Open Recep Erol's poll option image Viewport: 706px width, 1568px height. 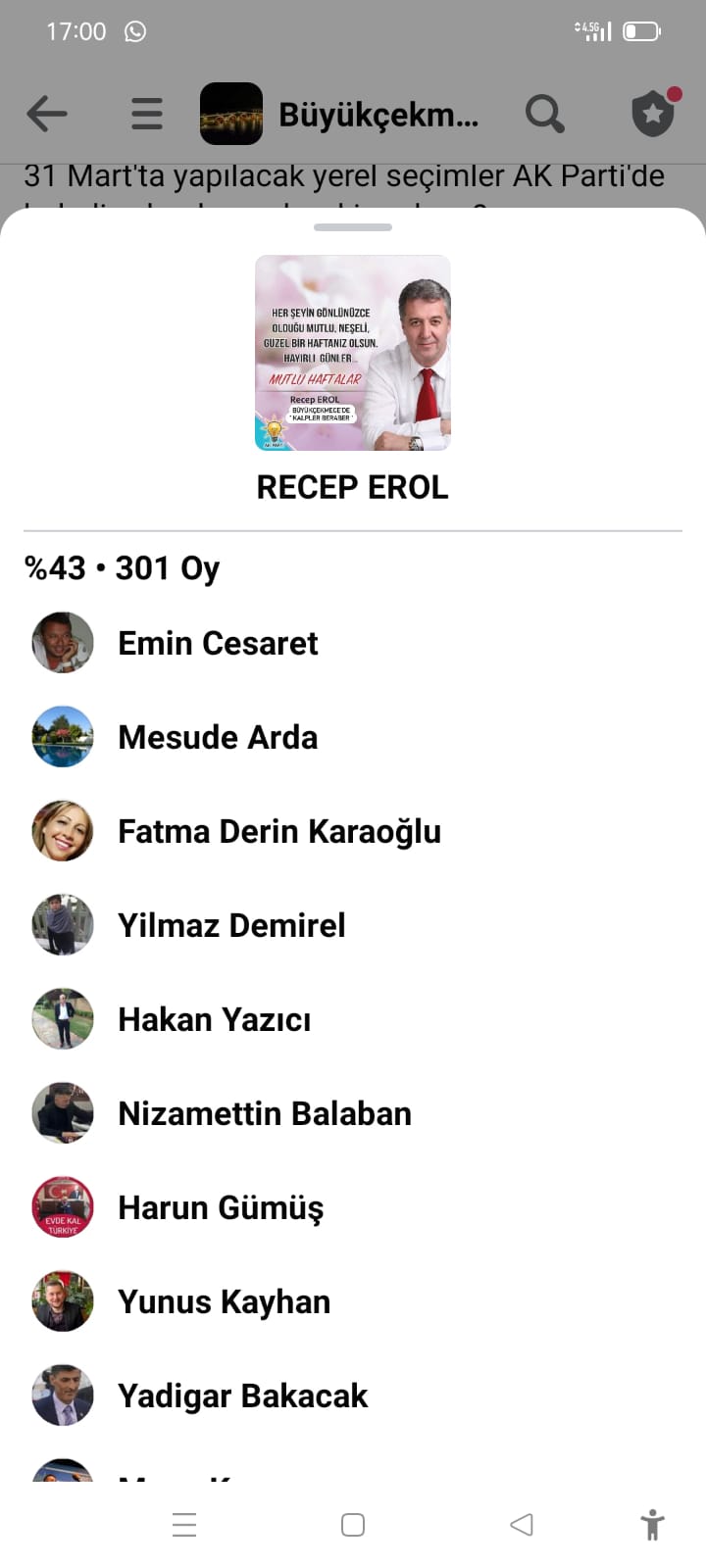click(x=352, y=353)
